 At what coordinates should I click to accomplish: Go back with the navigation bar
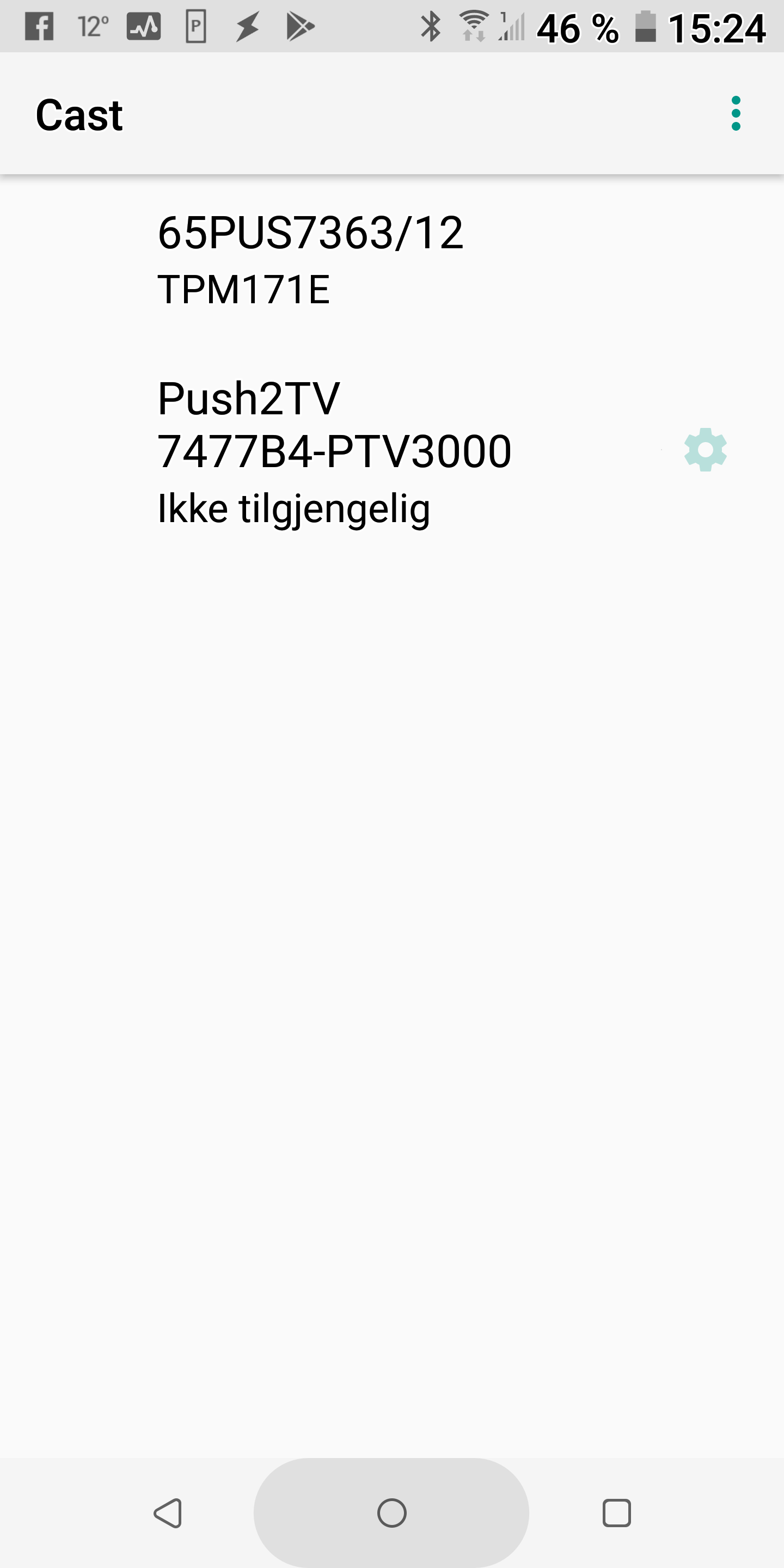pyautogui.click(x=168, y=1512)
